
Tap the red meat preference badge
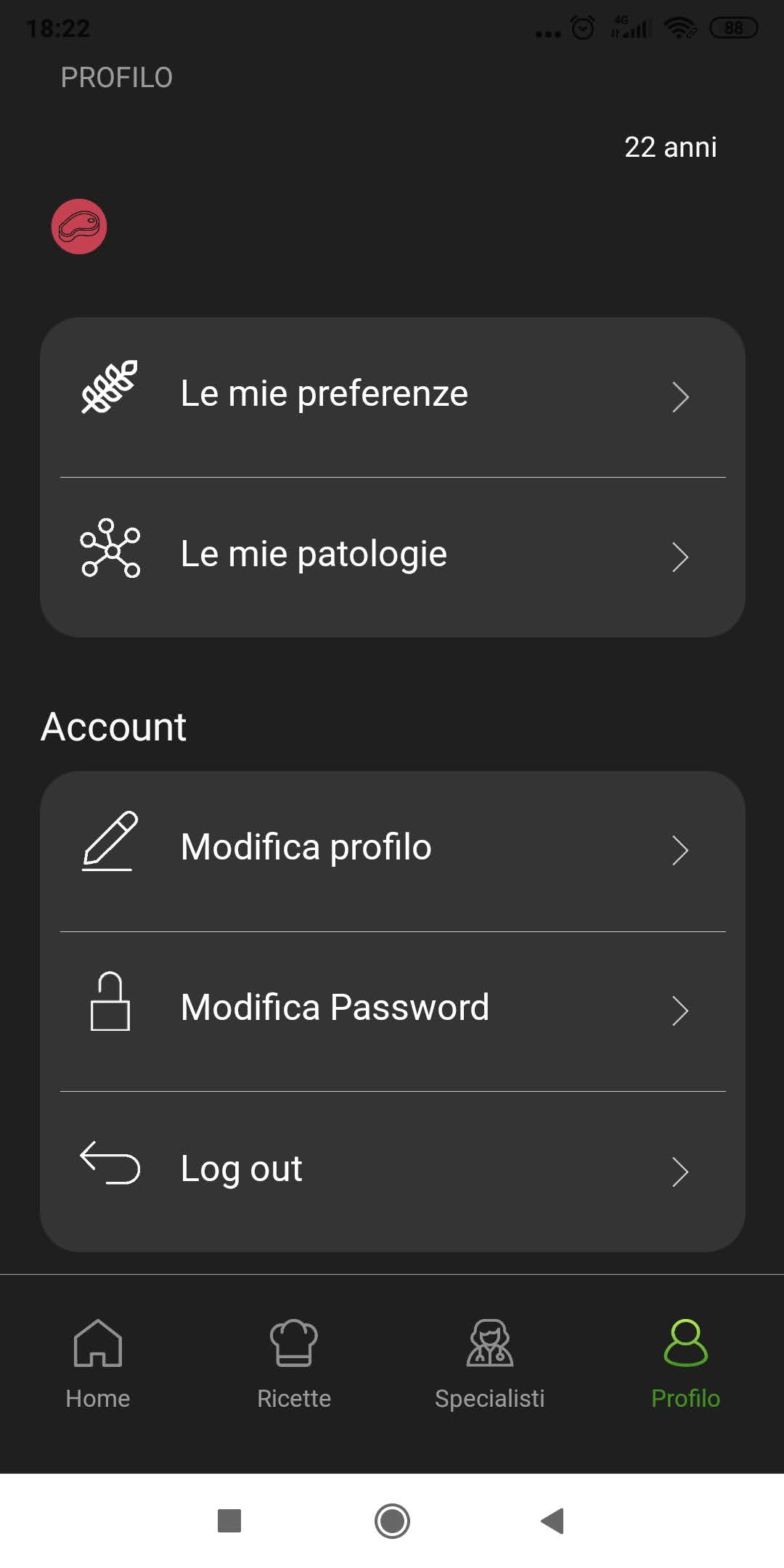pyautogui.click(x=79, y=226)
